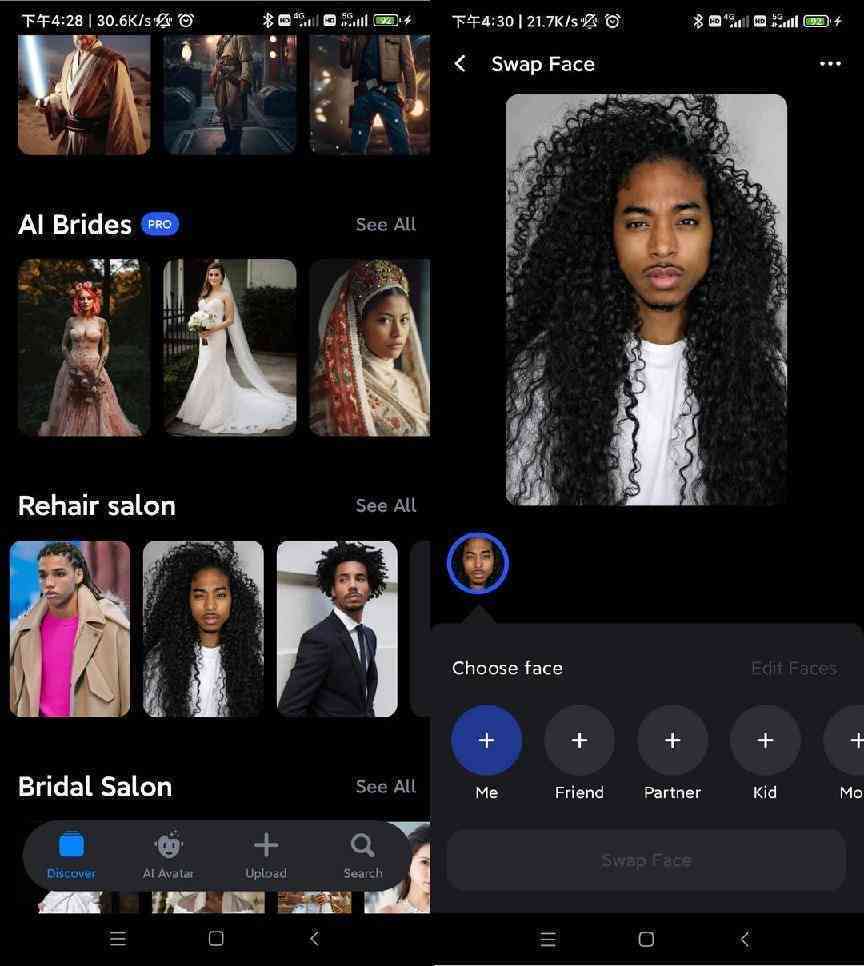Add a face for Me
The width and height of the screenshot is (864, 966).
pos(486,741)
